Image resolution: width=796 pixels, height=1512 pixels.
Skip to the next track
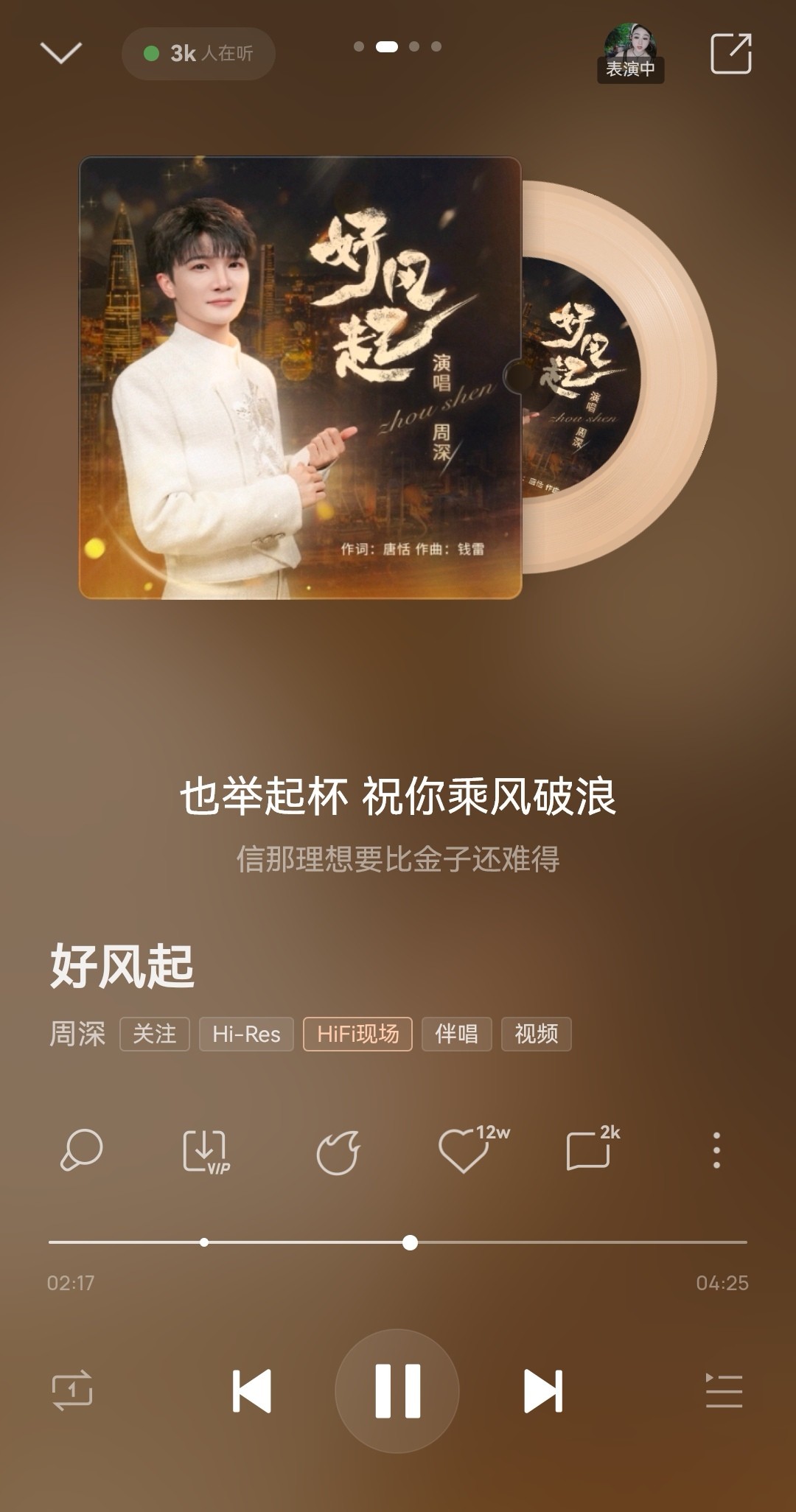tap(543, 1390)
